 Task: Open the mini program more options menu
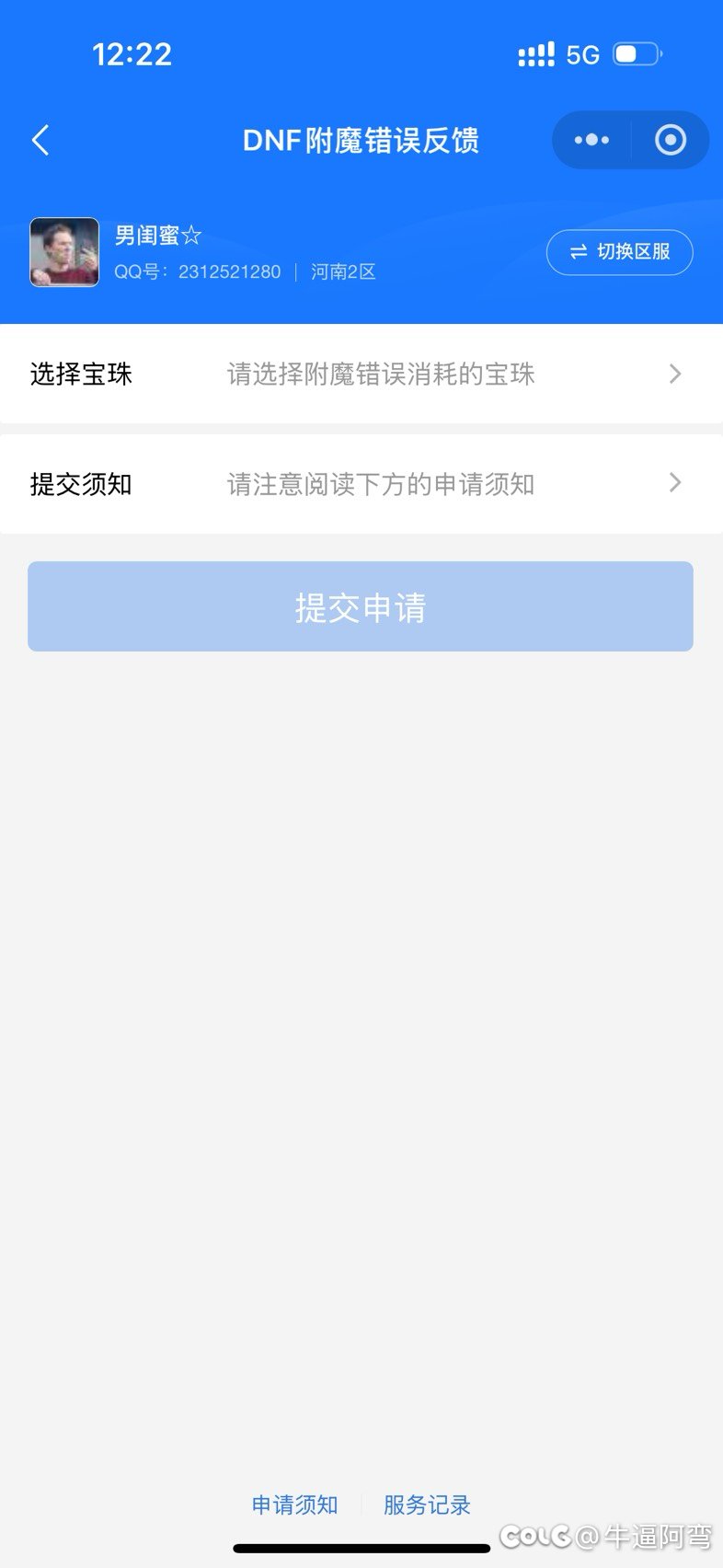click(x=591, y=140)
